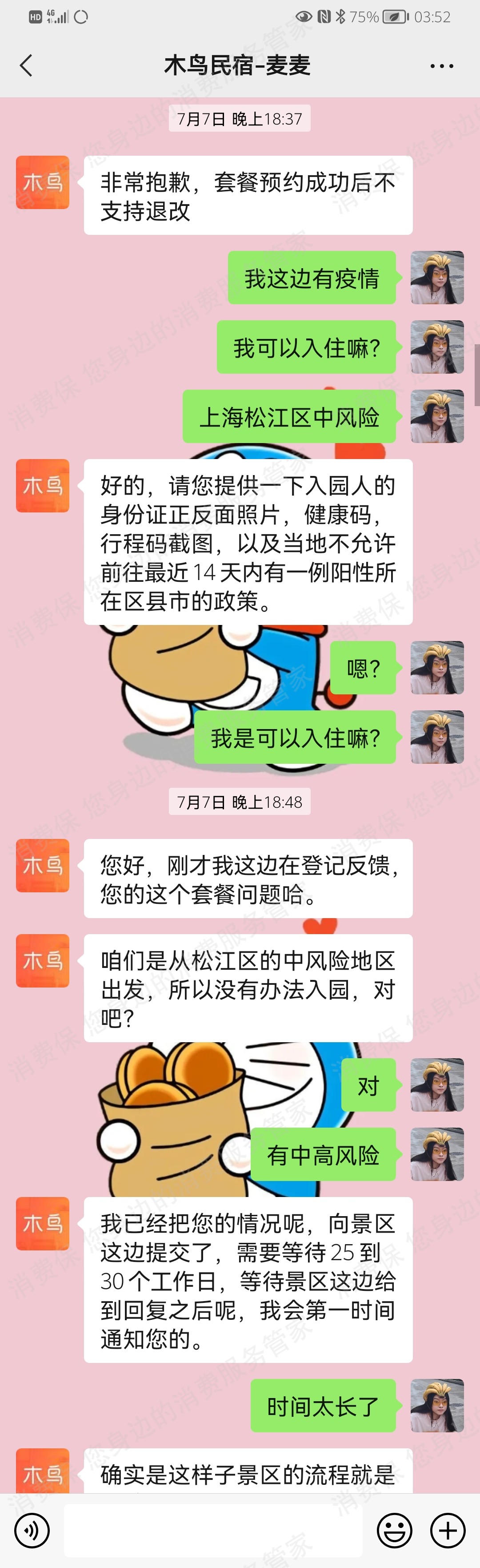Open my avatar beside 我这边有疫情
Viewport: 480px width, 1568px height.
437,278
